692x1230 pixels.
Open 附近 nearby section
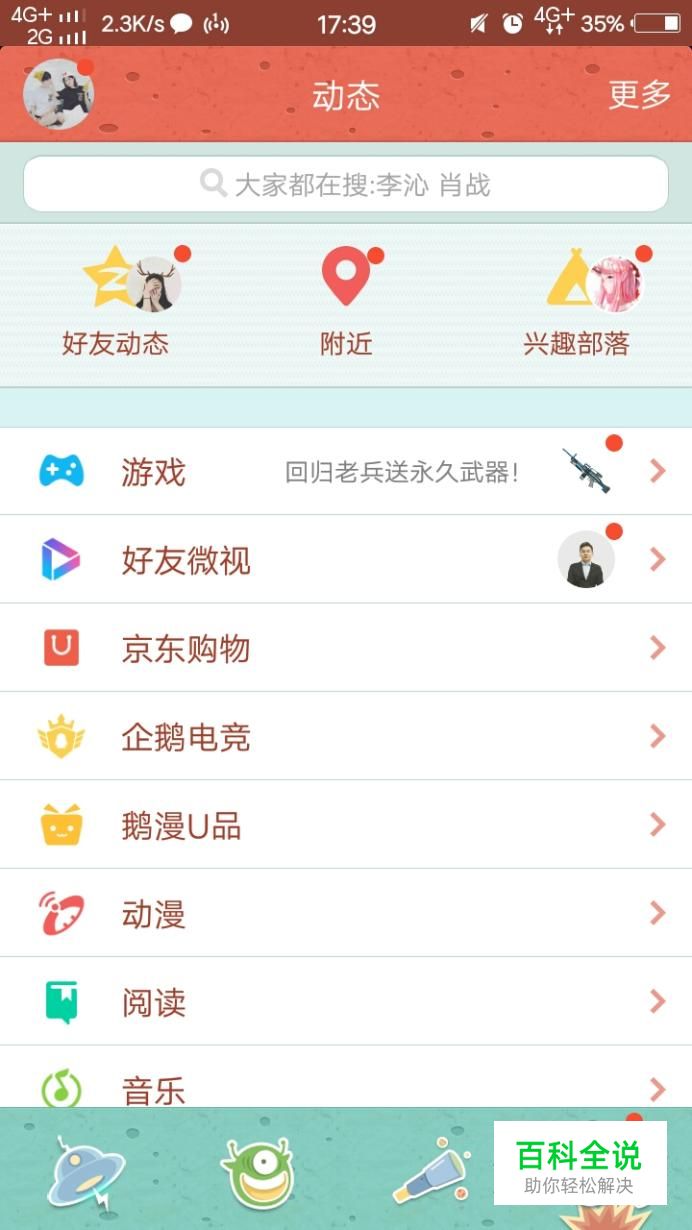tap(346, 300)
